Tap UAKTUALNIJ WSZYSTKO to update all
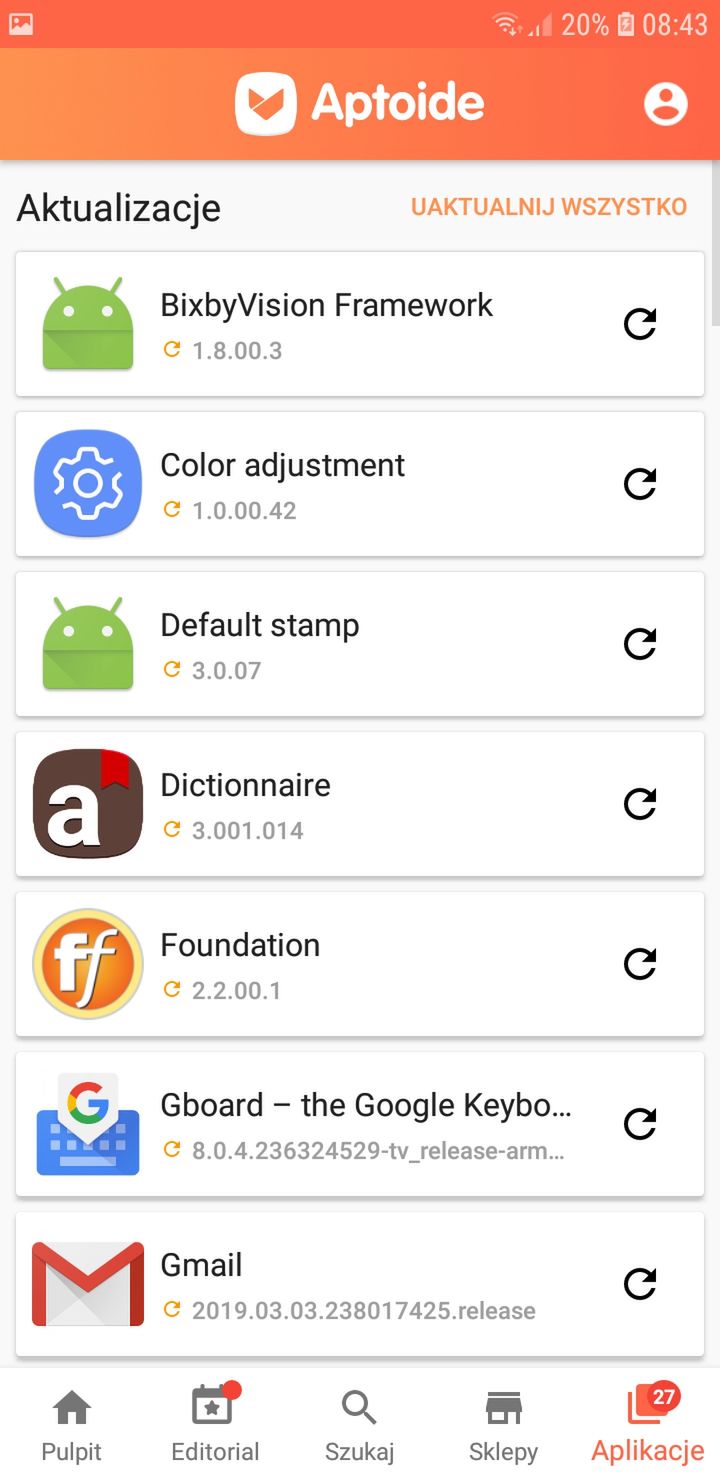Viewport: 720px width, 1480px height. (x=549, y=207)
